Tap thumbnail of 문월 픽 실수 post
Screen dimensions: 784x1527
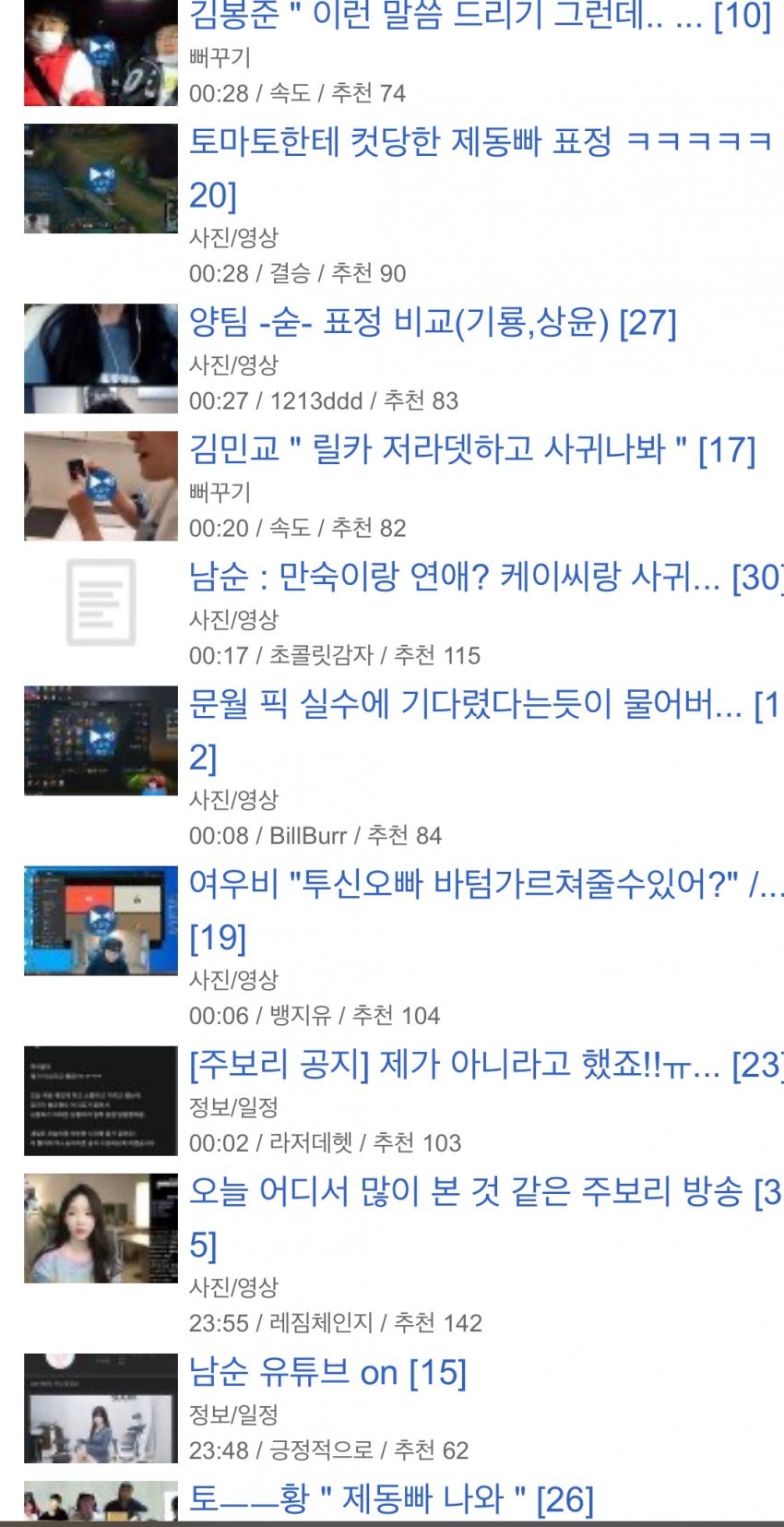tap(101, 740)
